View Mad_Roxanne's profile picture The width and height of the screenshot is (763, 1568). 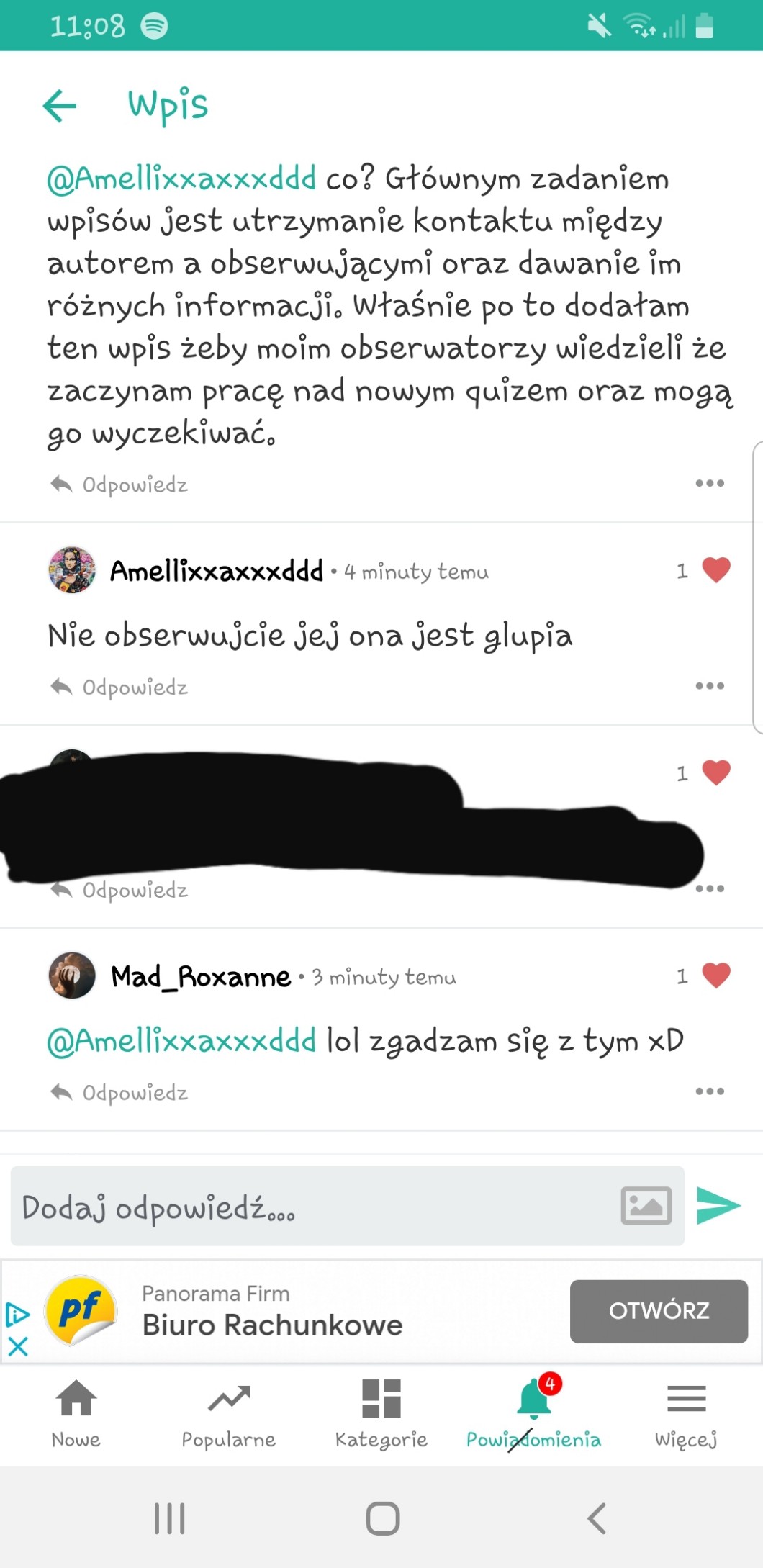click(72, 976)
